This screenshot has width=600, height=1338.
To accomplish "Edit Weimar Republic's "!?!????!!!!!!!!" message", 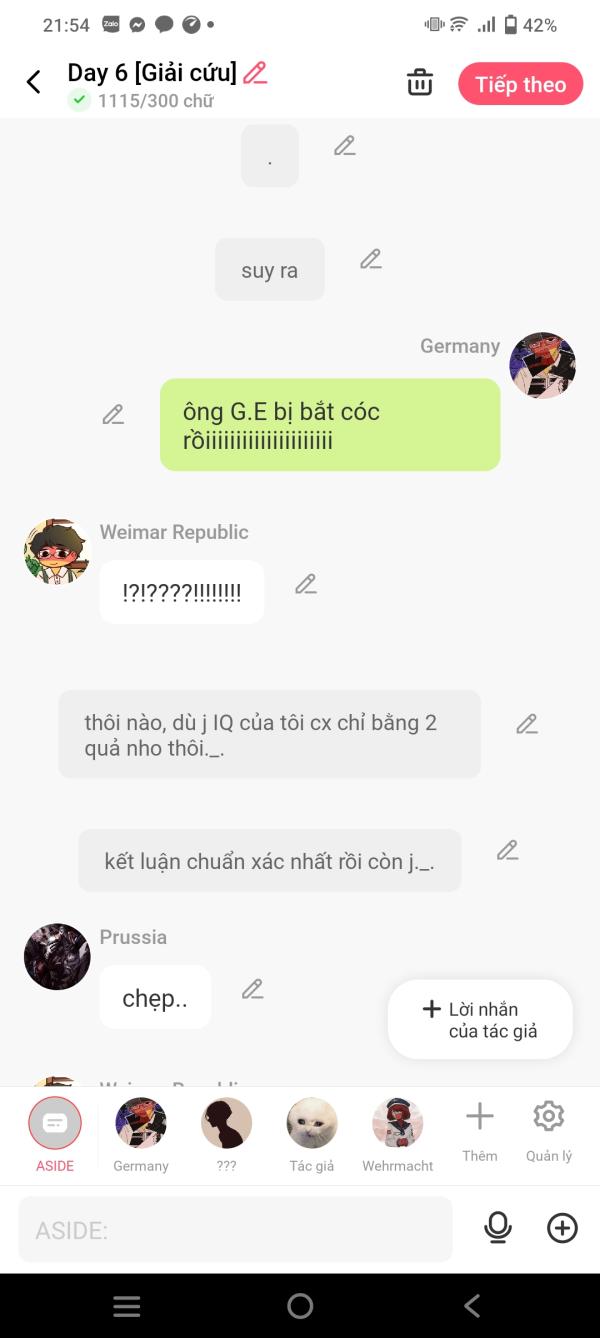I will tap(306, 584).
